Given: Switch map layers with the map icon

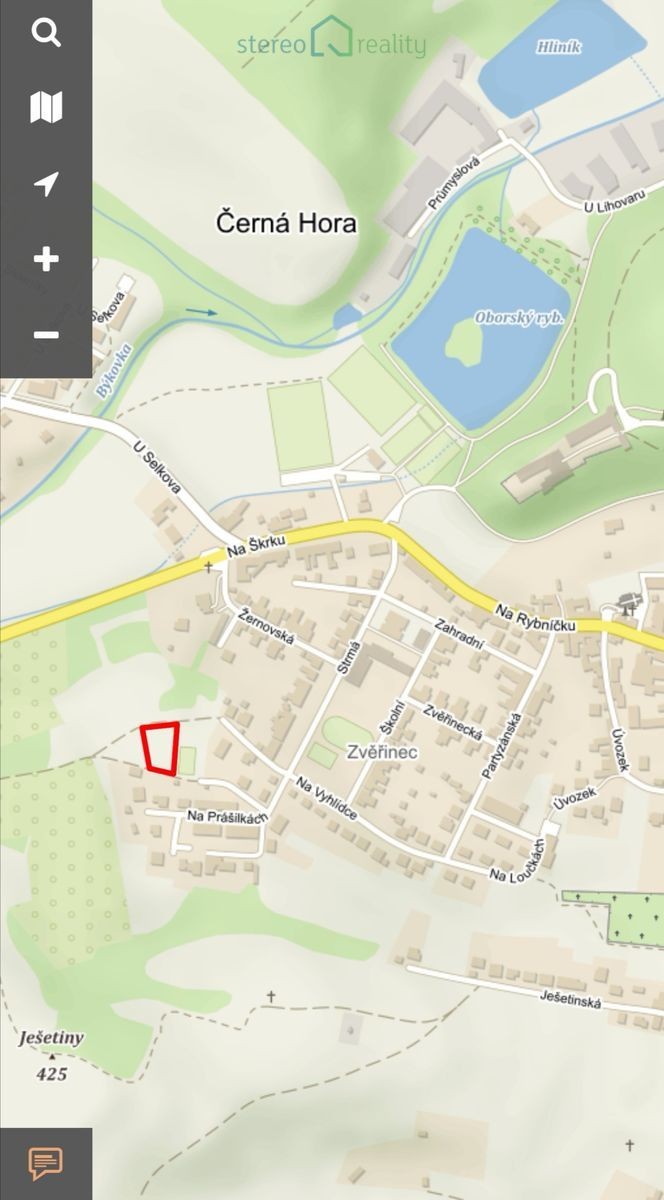Looking at the screenshot, I should 46,107.
